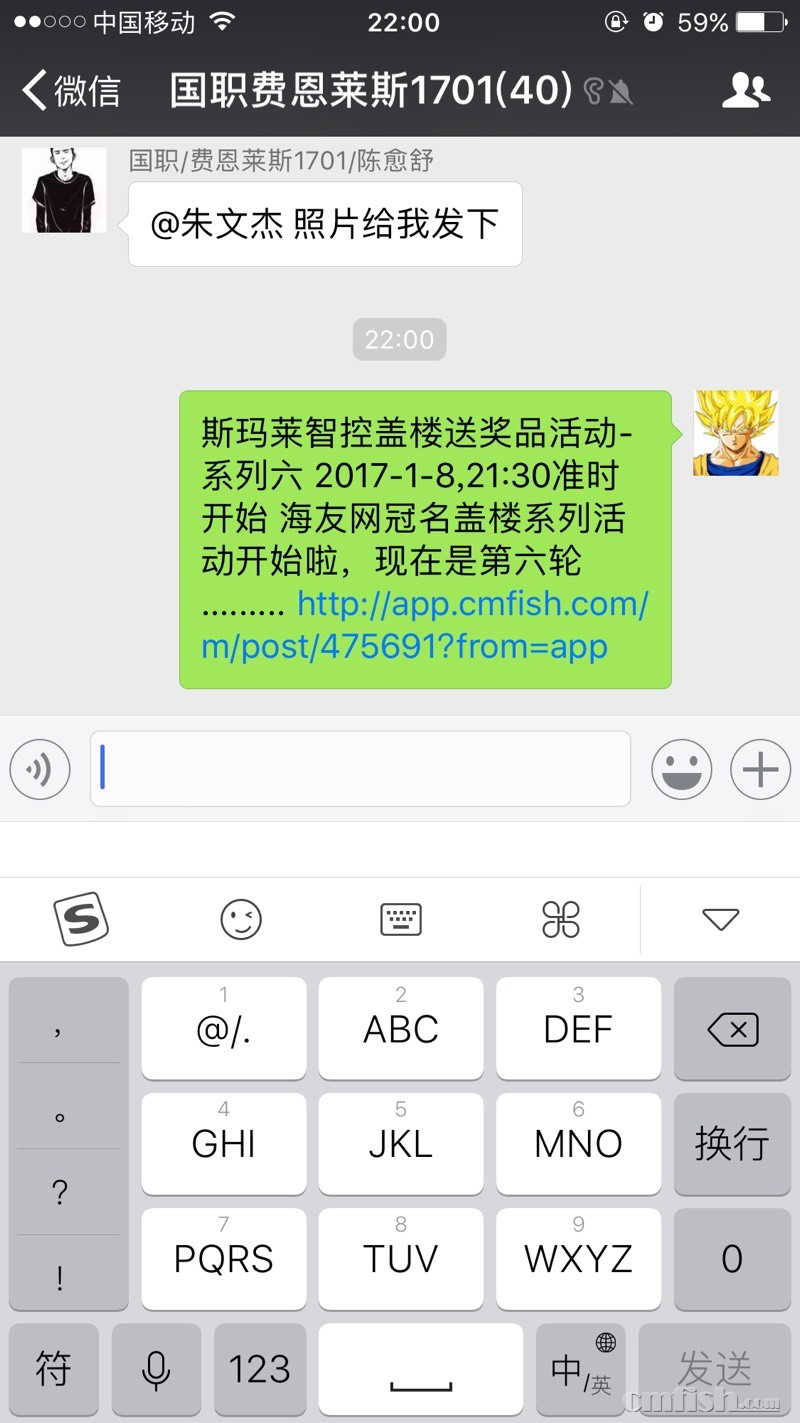Switch to voice message input
The width and height of the screenshot is (800, 1423).
click(40, 769)
